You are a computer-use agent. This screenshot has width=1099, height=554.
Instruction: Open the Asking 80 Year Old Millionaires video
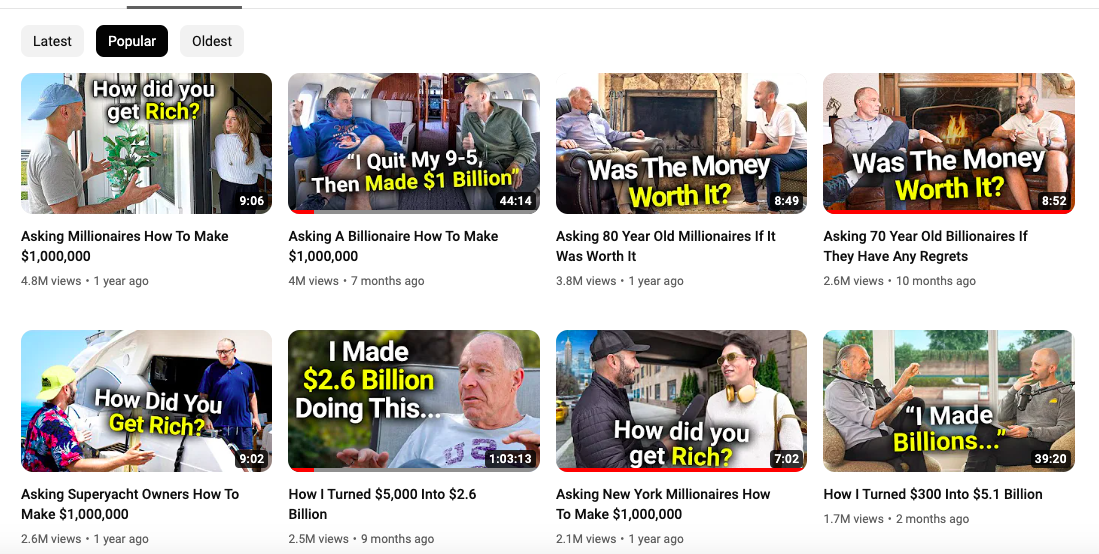point(681,143)
